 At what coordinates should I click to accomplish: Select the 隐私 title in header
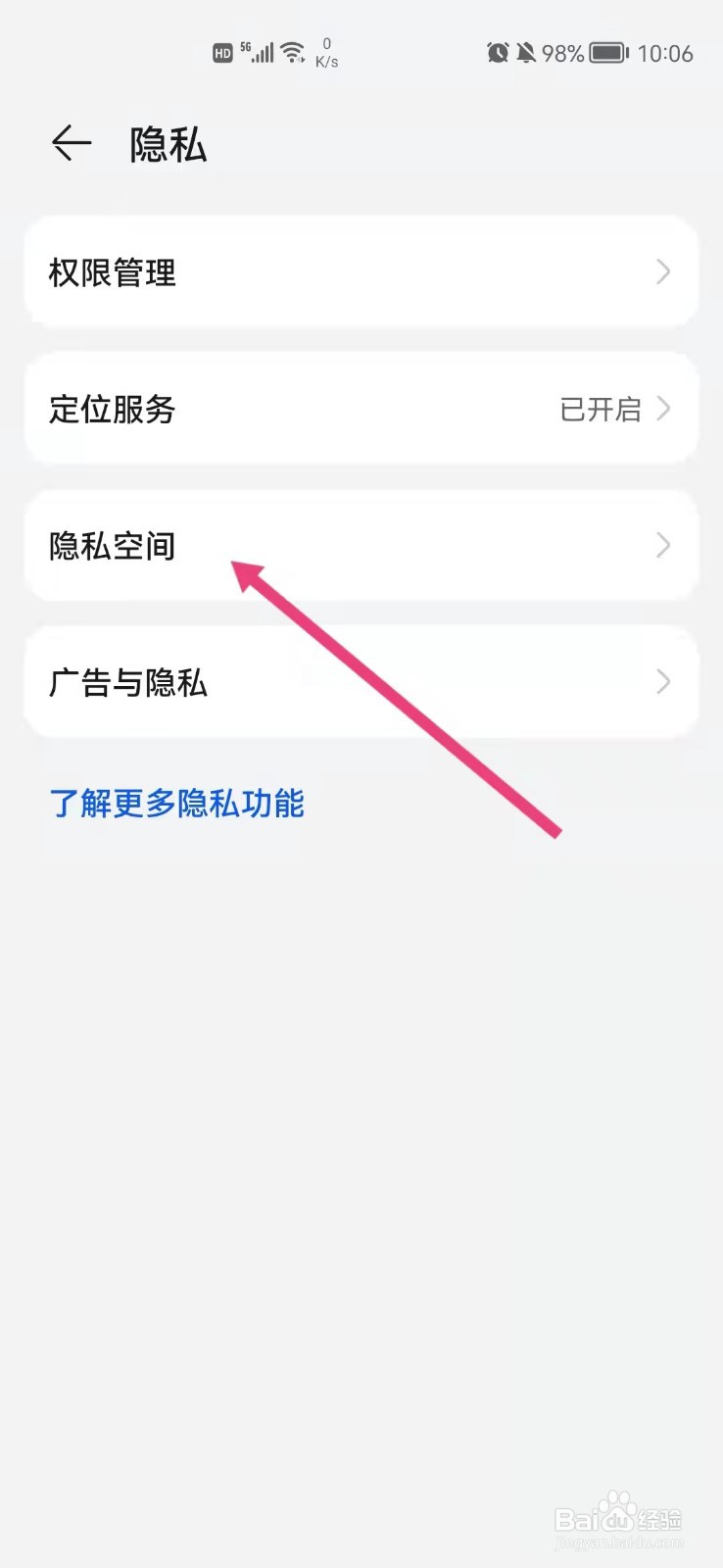click(167, 144)
